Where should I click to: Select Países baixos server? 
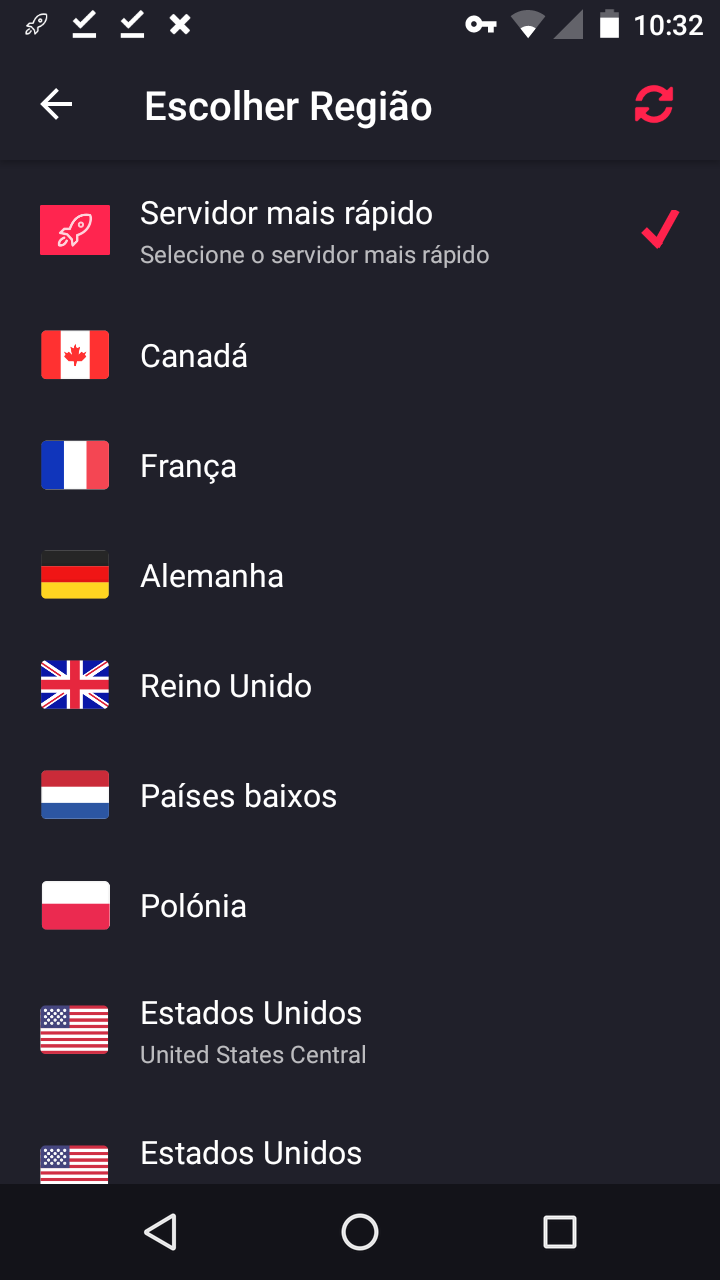(360, 795)
